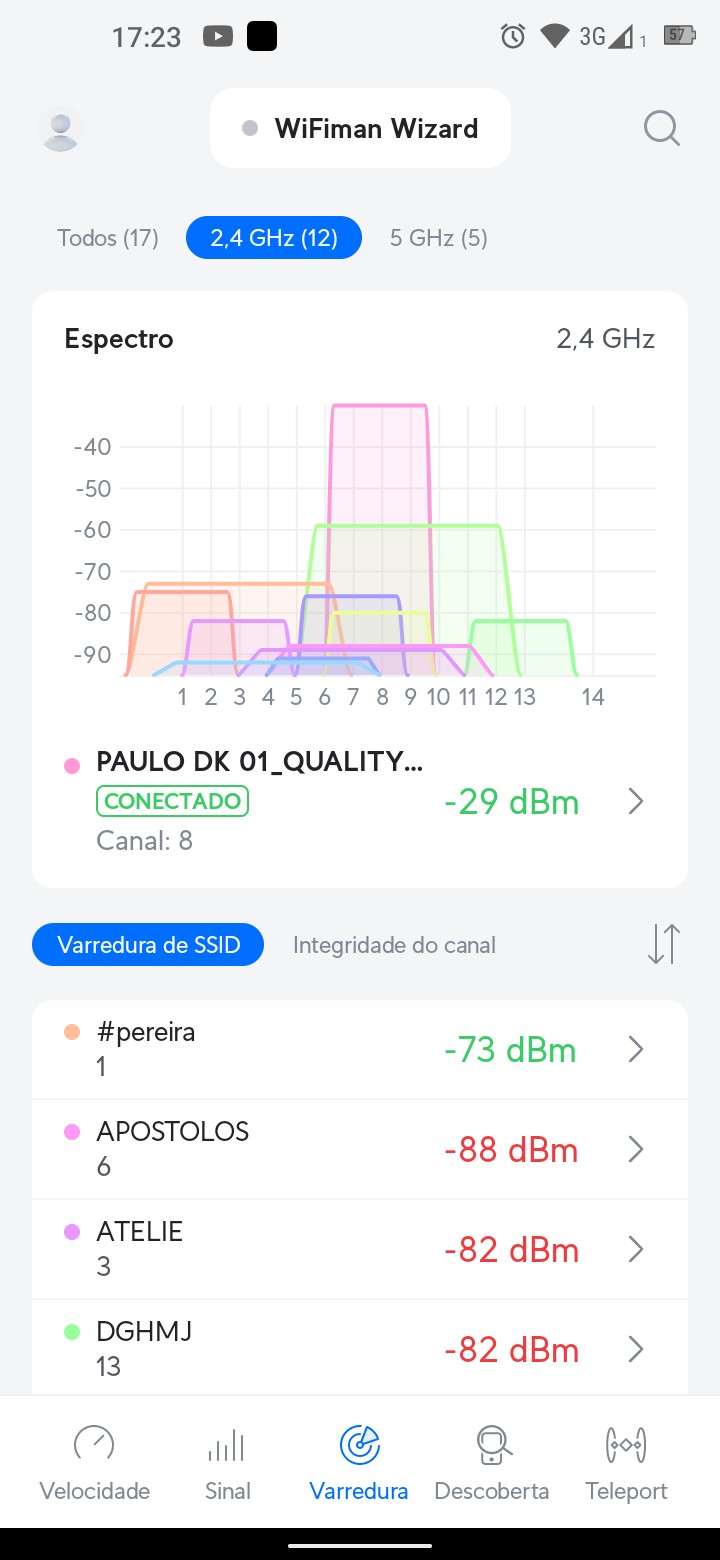Screen dimensions: 720x1560
Task: Switch to the 5 GHz filter
Action: pos(438,238)
